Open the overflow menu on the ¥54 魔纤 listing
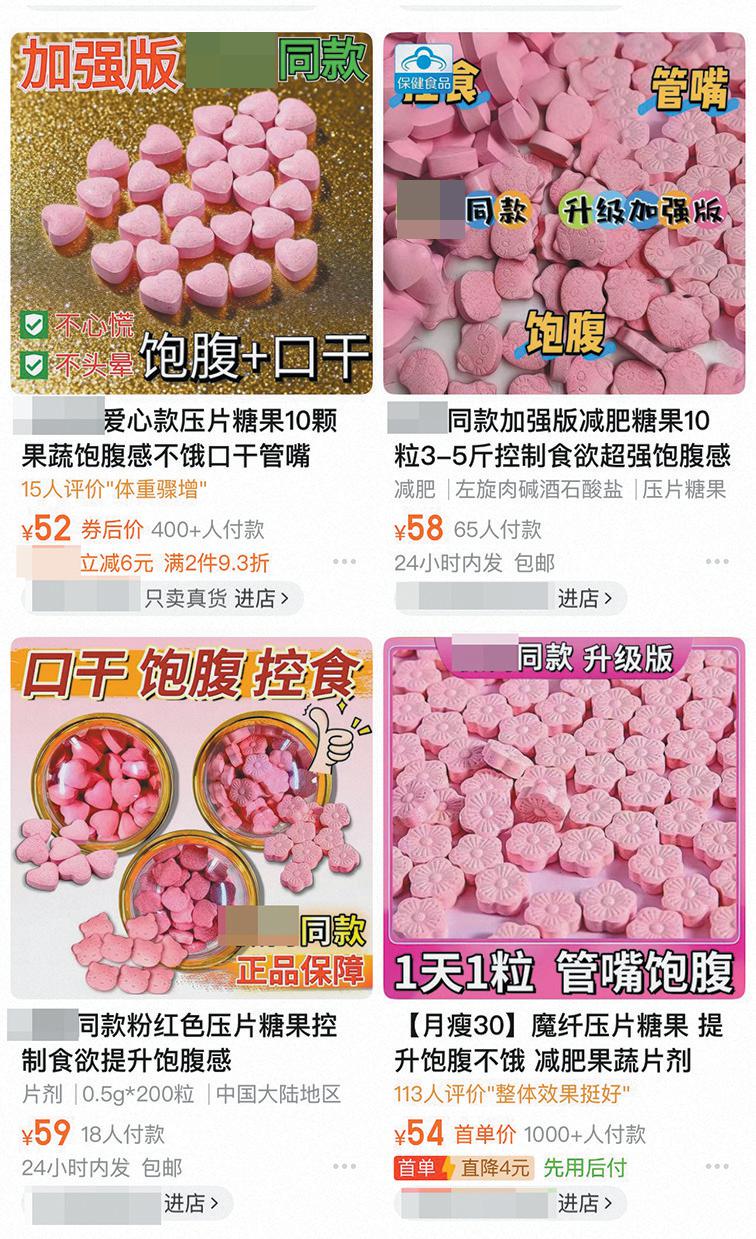 (717, 1167)
